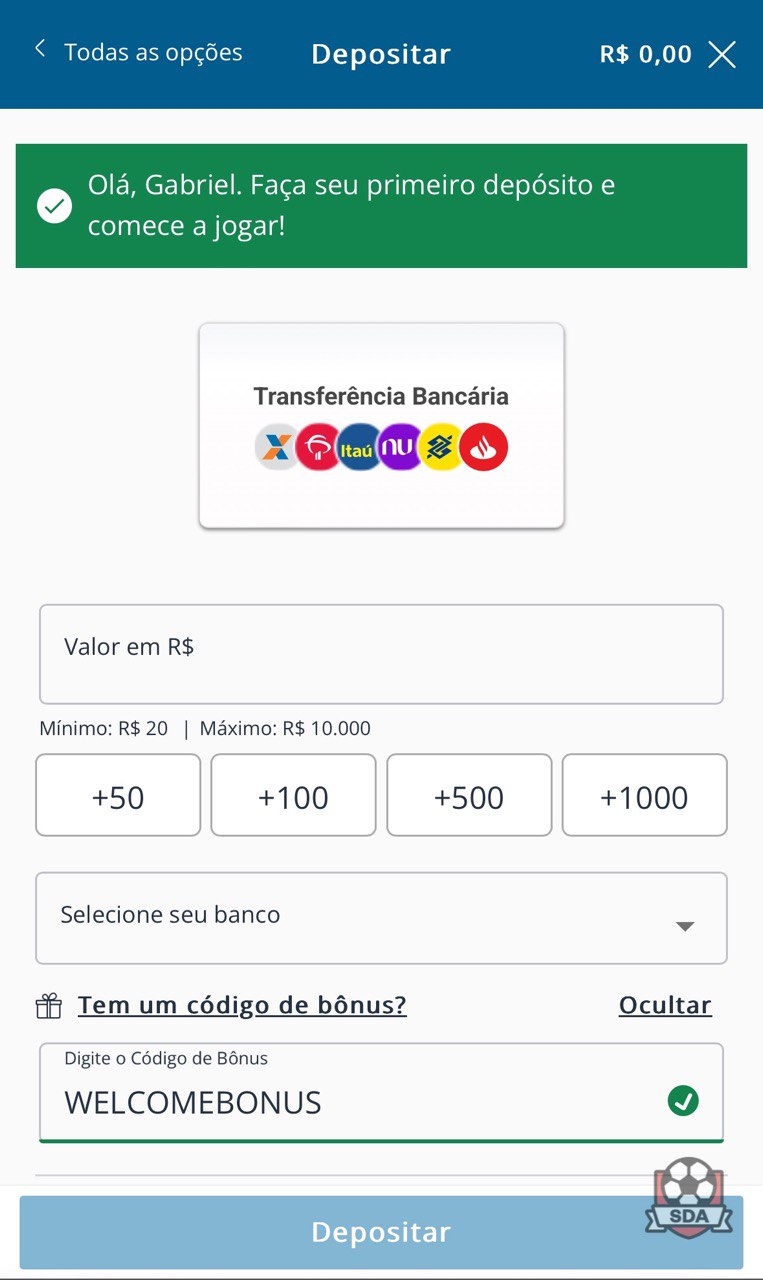Viewport: 763px width, 1280px height.
Task: Open the Selecione seu banco dropdown
Action: (x=381, y=918)
